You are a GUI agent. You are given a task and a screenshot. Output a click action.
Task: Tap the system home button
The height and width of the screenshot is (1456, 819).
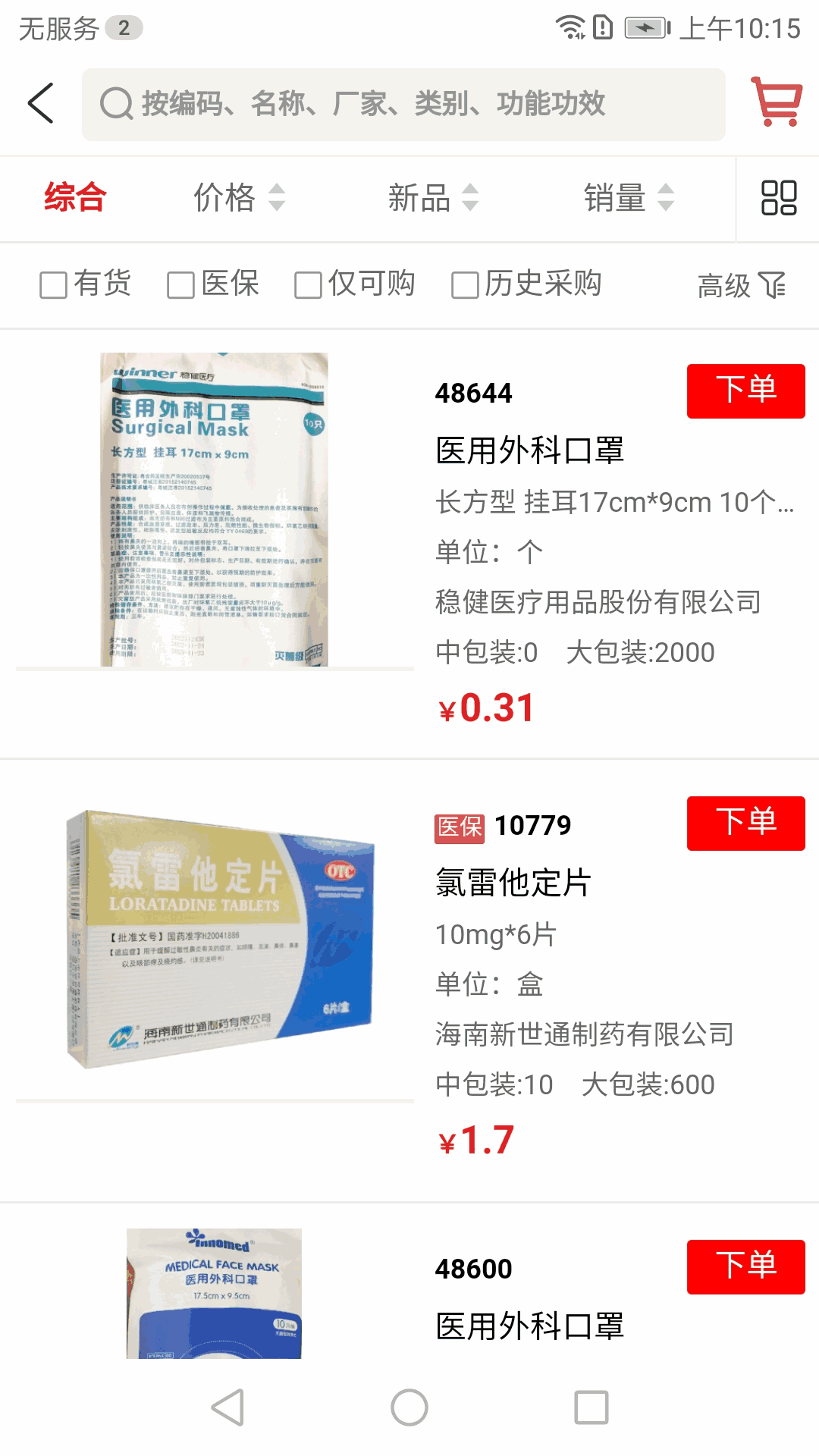[x=409, y=1407]
